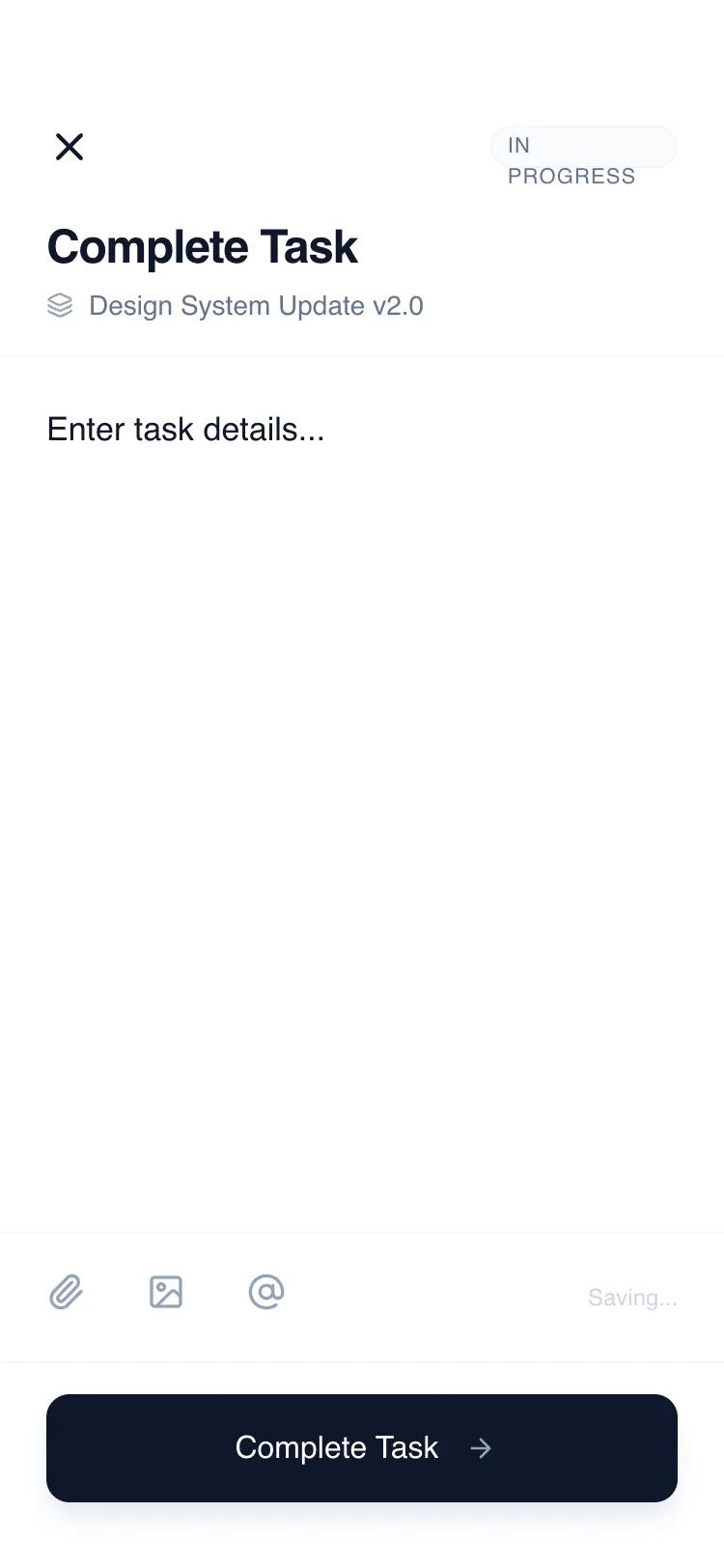
Task: Click the layers icon beside Design System Update v2.0
Action: [60, 305]
